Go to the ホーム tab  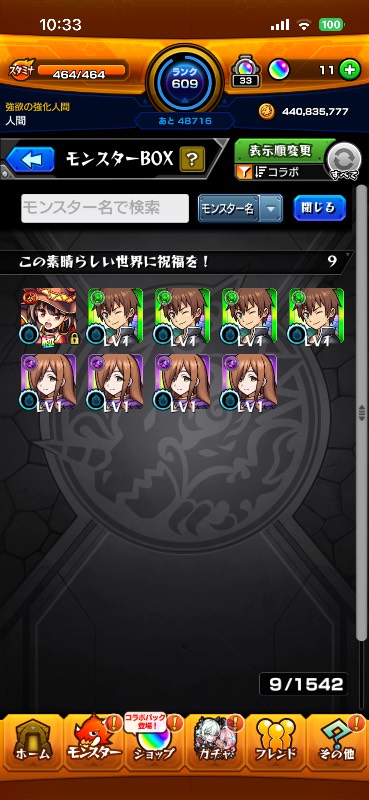tap(32, 743)
